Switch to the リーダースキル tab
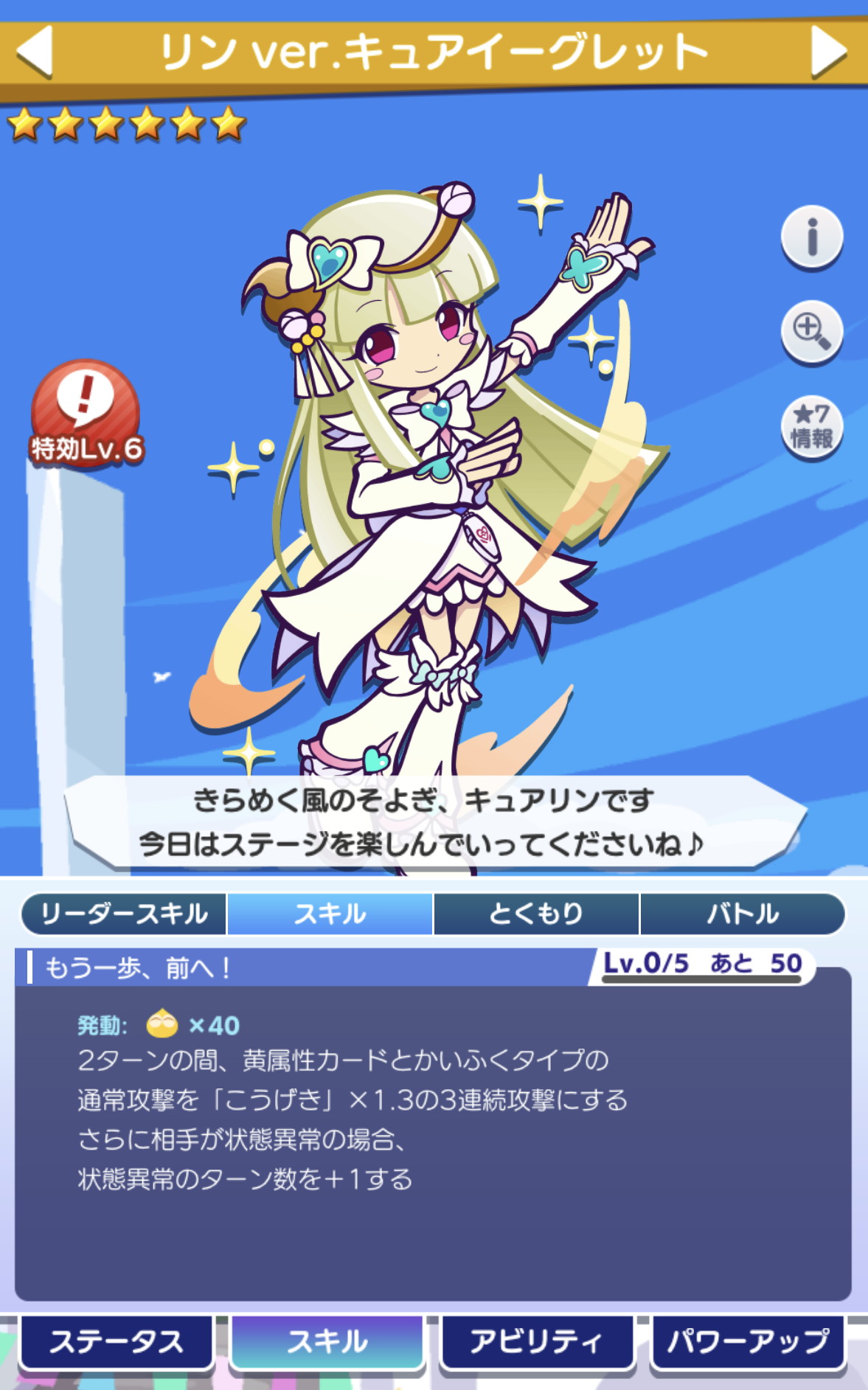Screen dimensions: 868x1390 point(123,914)
